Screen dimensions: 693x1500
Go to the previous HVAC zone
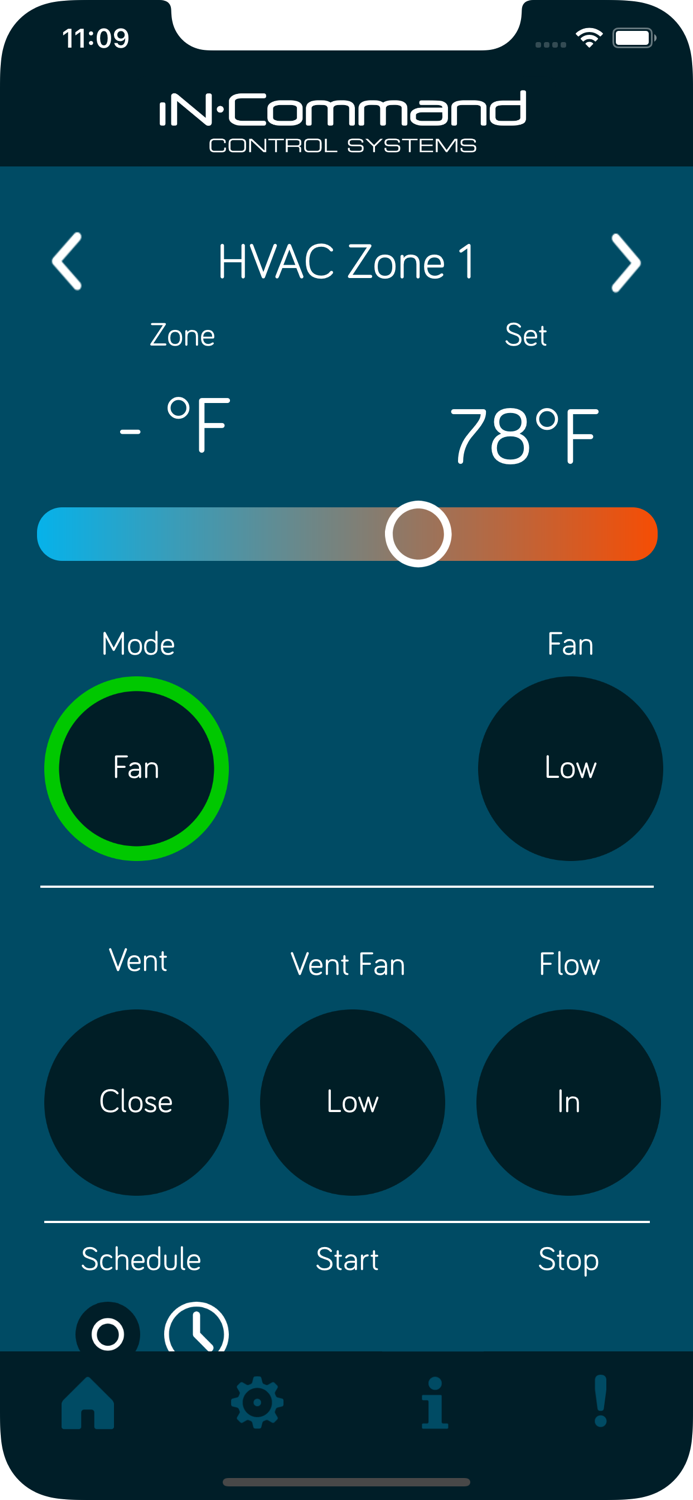[x=67, y=262]
